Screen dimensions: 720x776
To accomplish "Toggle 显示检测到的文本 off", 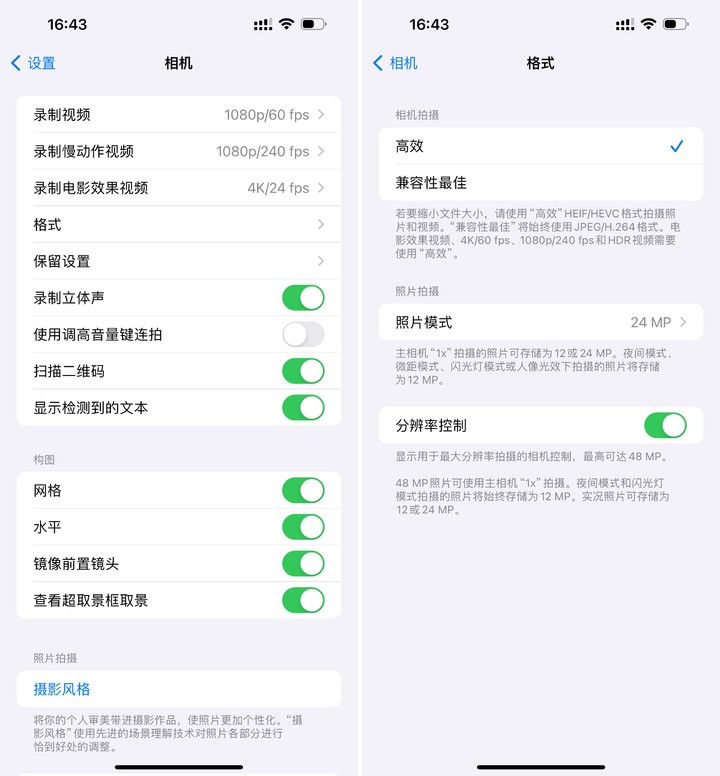I will click(x=303, y=408).
